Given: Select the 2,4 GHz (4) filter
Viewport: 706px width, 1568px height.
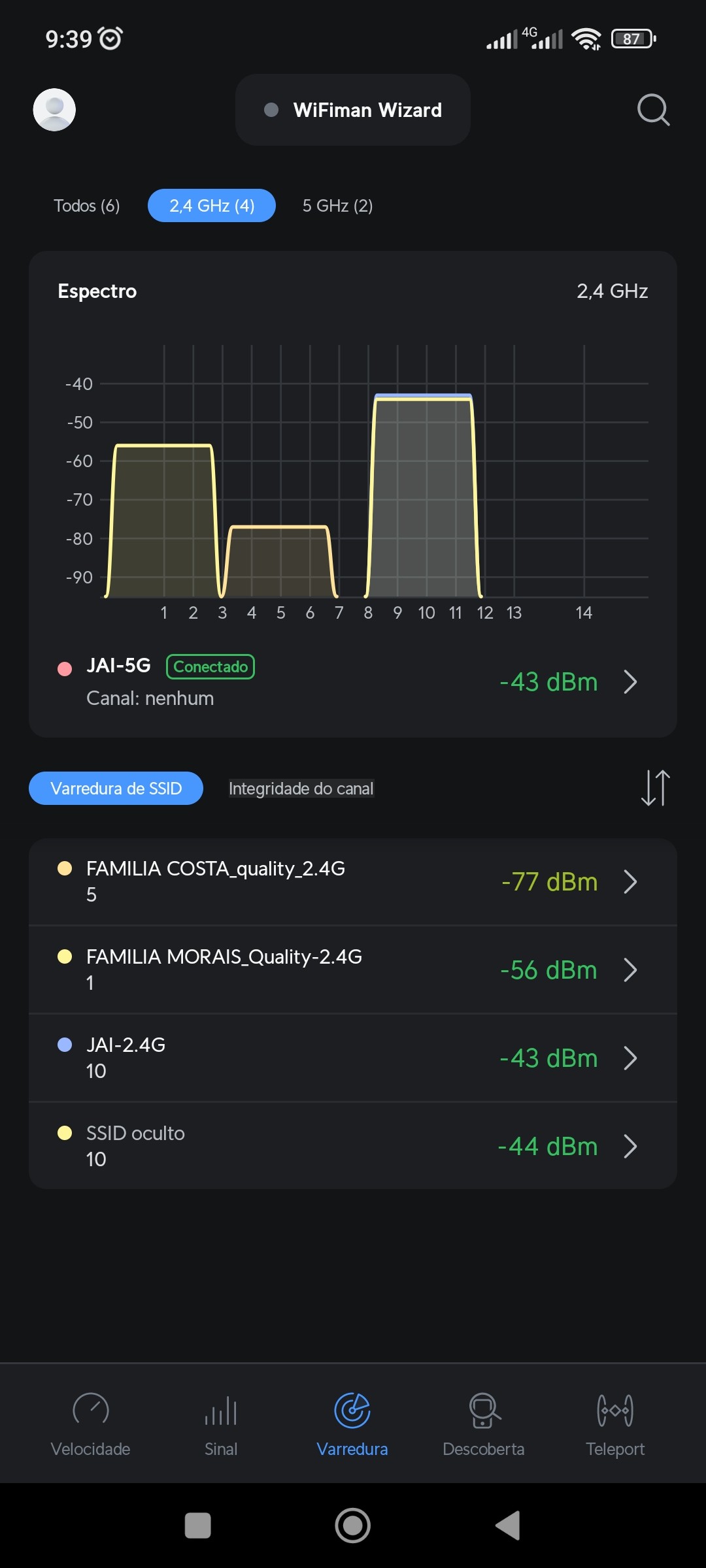Looking at the screenshot, I should point(212,206).
